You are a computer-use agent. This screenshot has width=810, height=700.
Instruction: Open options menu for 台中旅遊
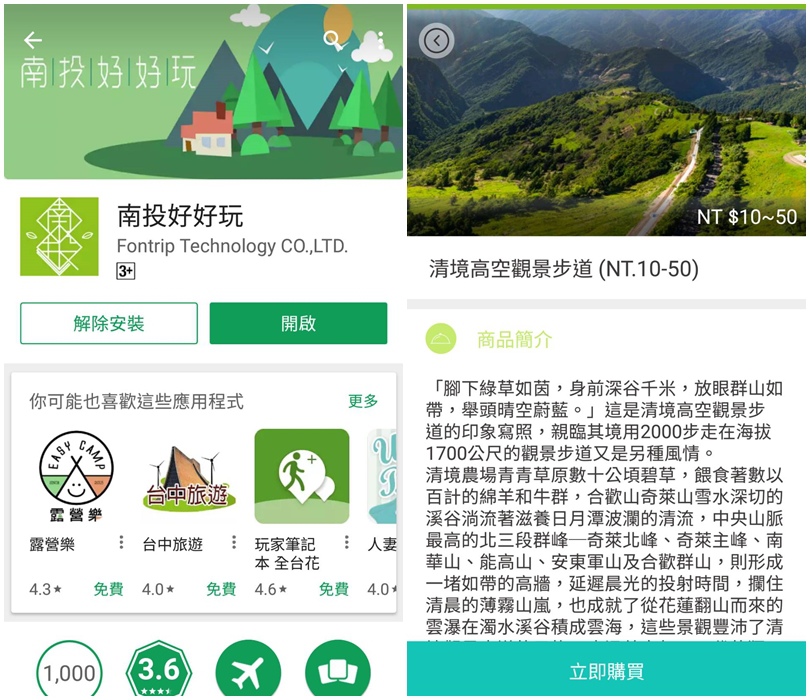pos(234,543)
